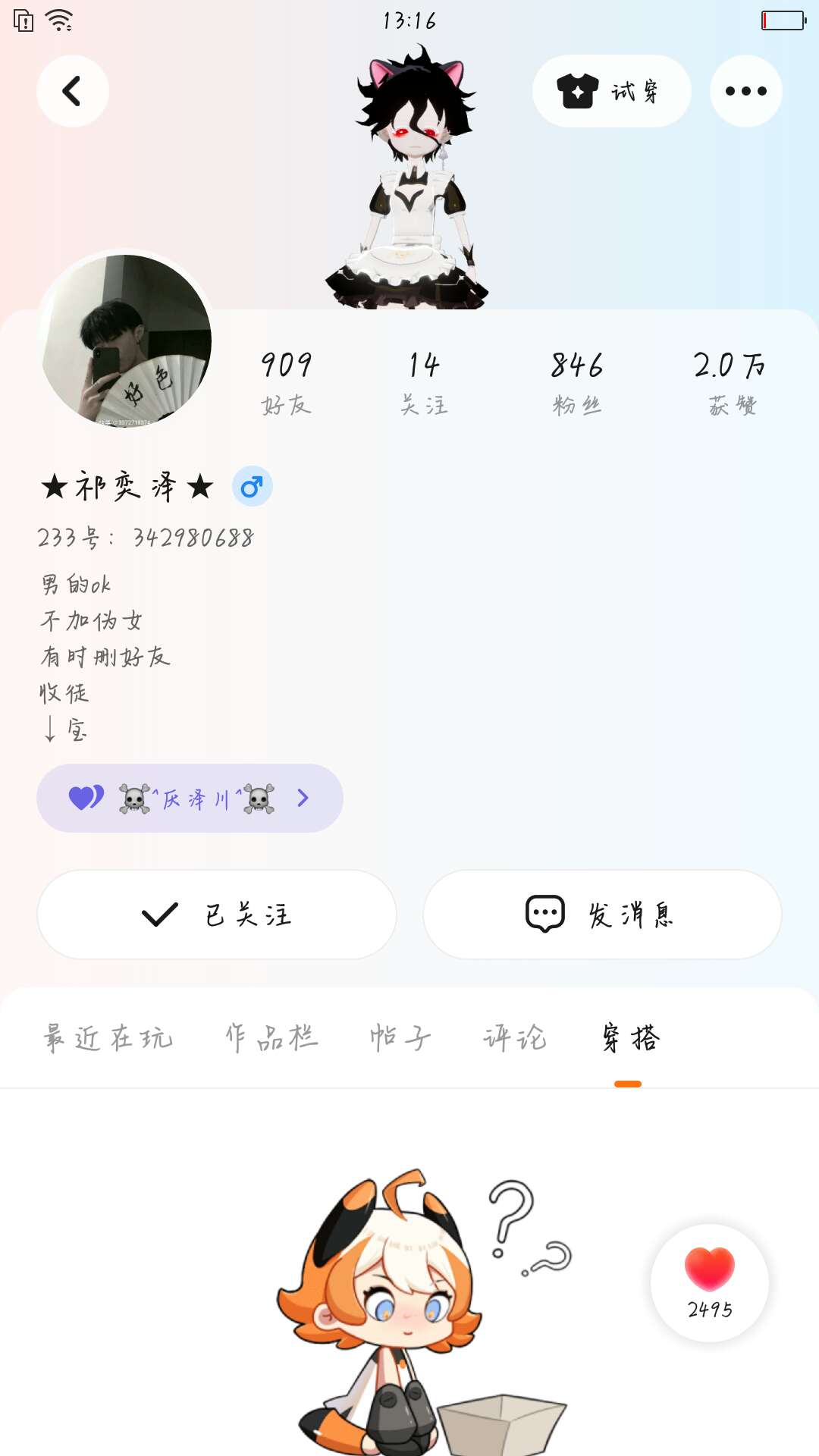The image size is (819, 1456).
Task: Switch to the 作品栏 tab
Action: (x=271, y=1037)
